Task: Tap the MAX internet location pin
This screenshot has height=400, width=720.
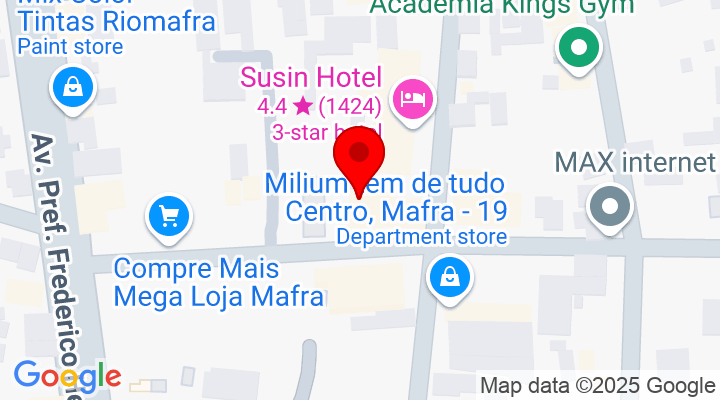Action: [x=609, y=208]
